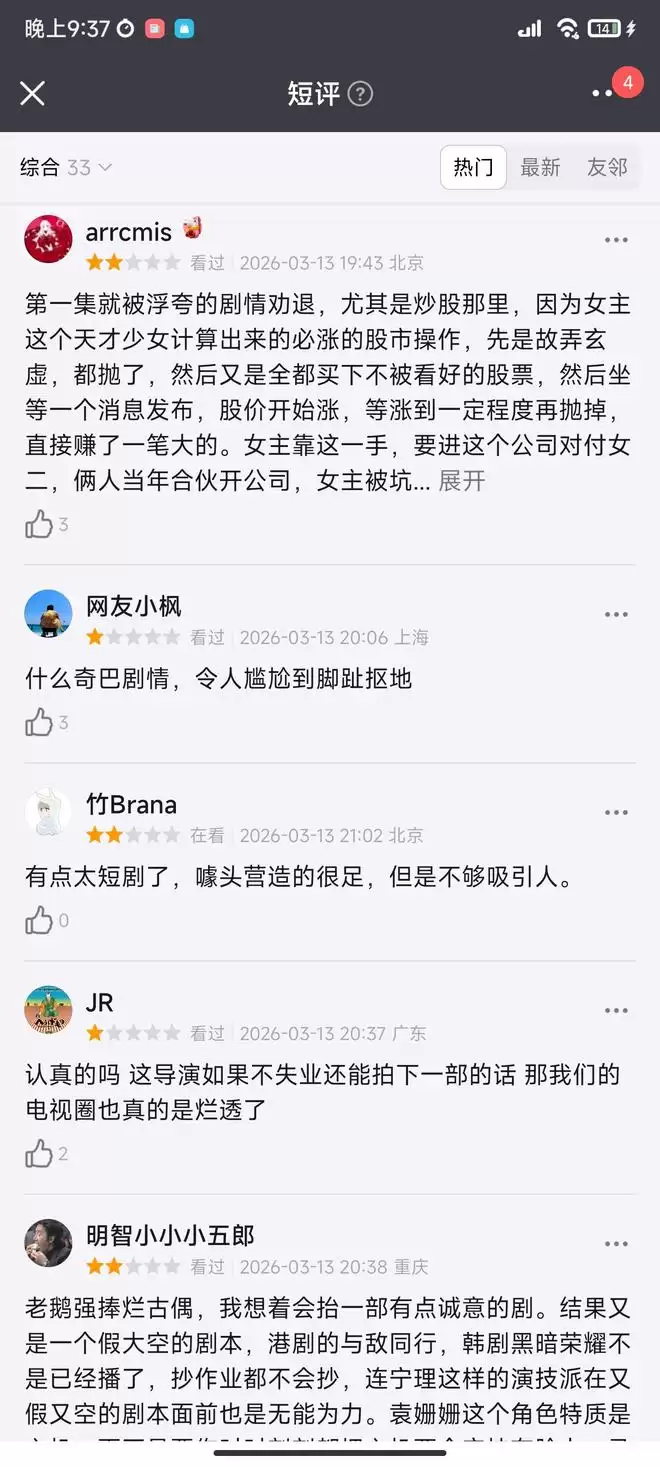Viewport: 660px width, 1467px height.
Task: Like 竹Brana's review
Action: pos(40,920)
